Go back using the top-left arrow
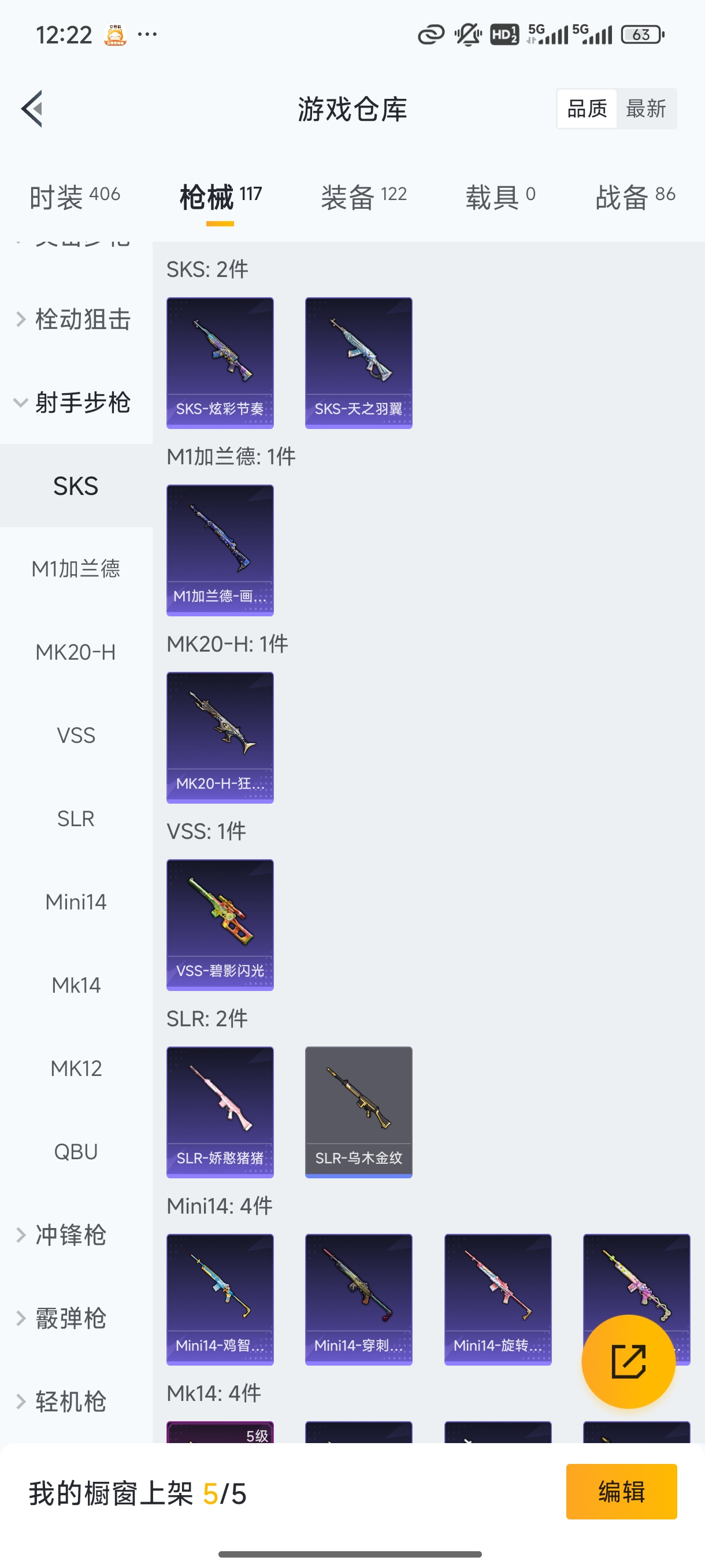Viewport: 705px width, 1568px height. [x=32, y=109]
